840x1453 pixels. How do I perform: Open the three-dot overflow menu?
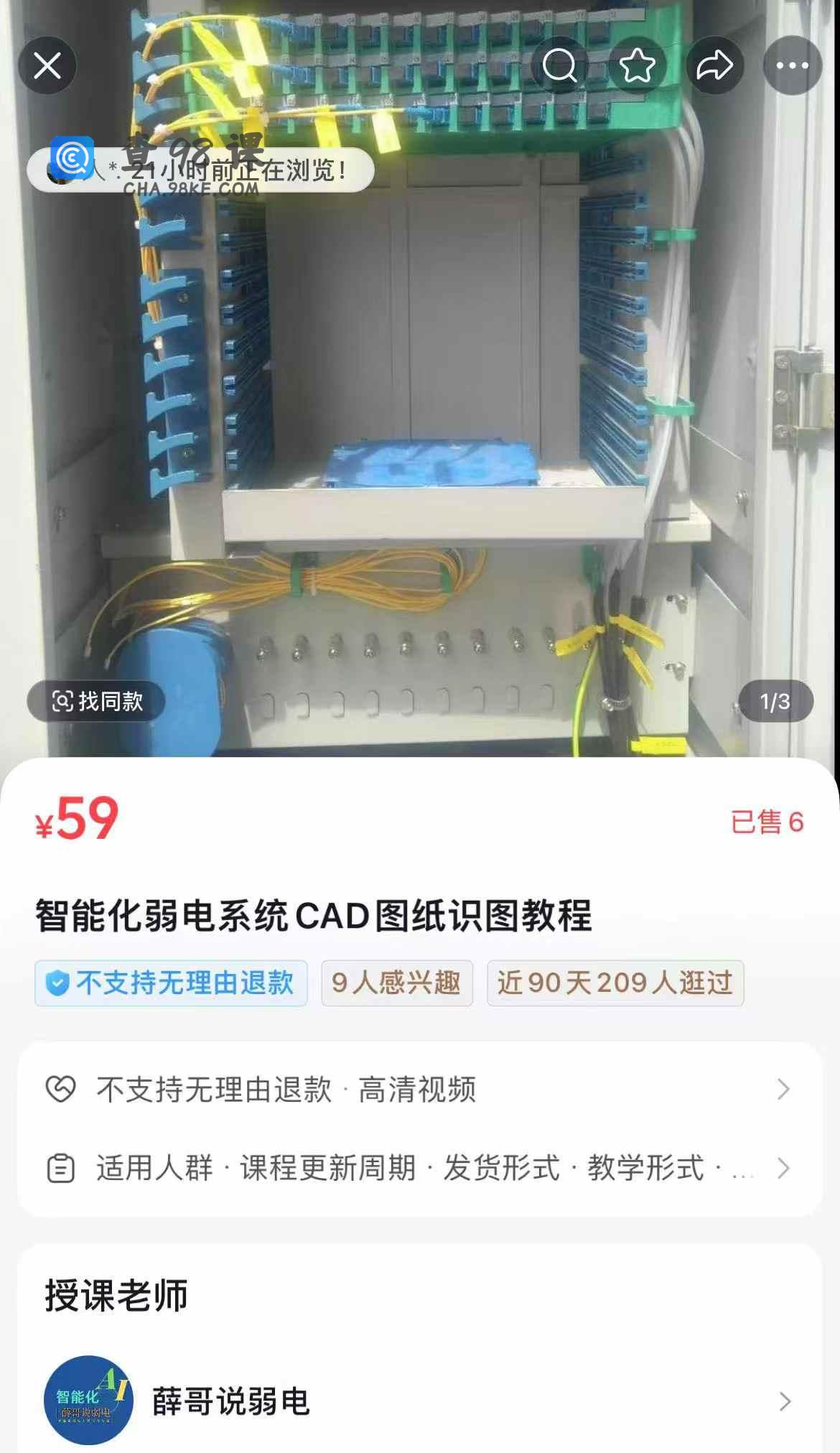click(792, 66)
